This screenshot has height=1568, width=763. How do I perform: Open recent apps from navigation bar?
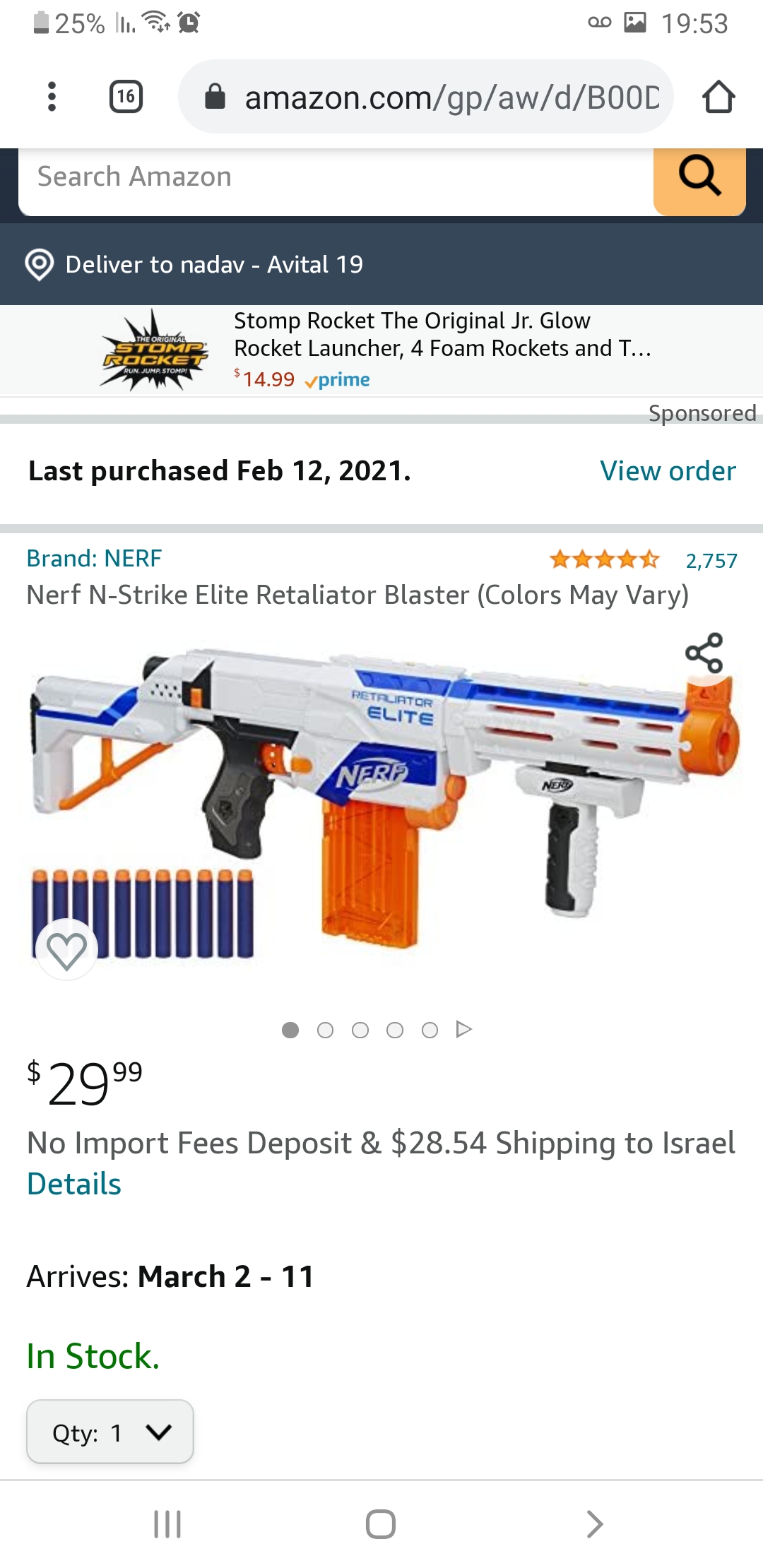(x=167, y=1524)
